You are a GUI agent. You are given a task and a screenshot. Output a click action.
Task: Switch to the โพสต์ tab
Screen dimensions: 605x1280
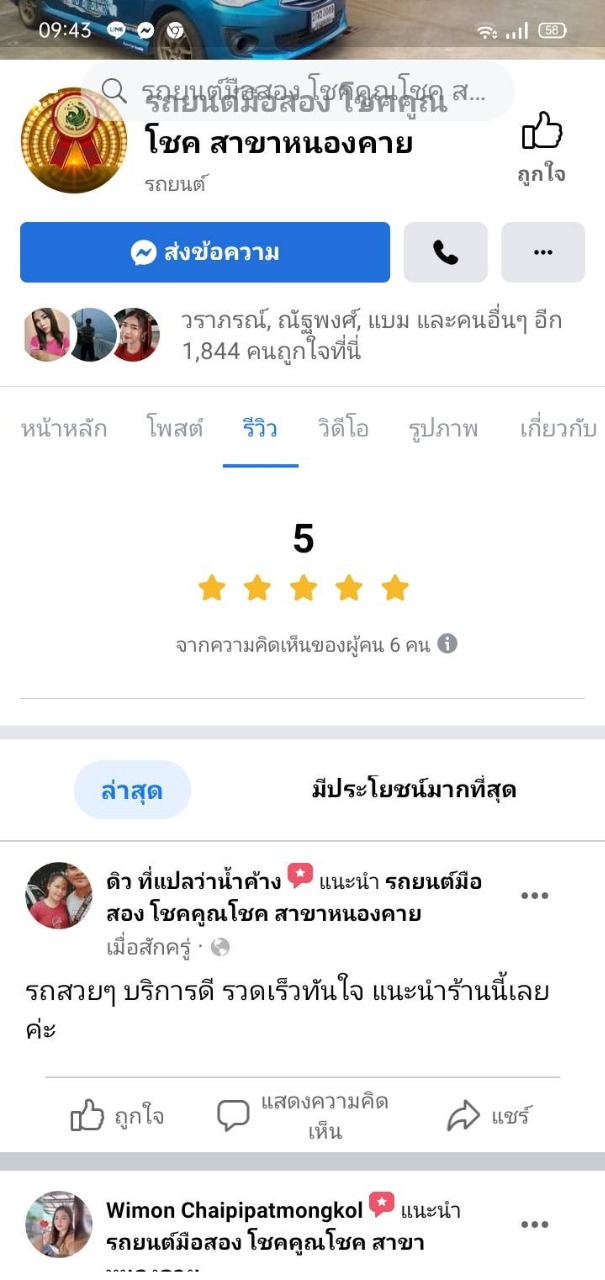click(174, 429)
